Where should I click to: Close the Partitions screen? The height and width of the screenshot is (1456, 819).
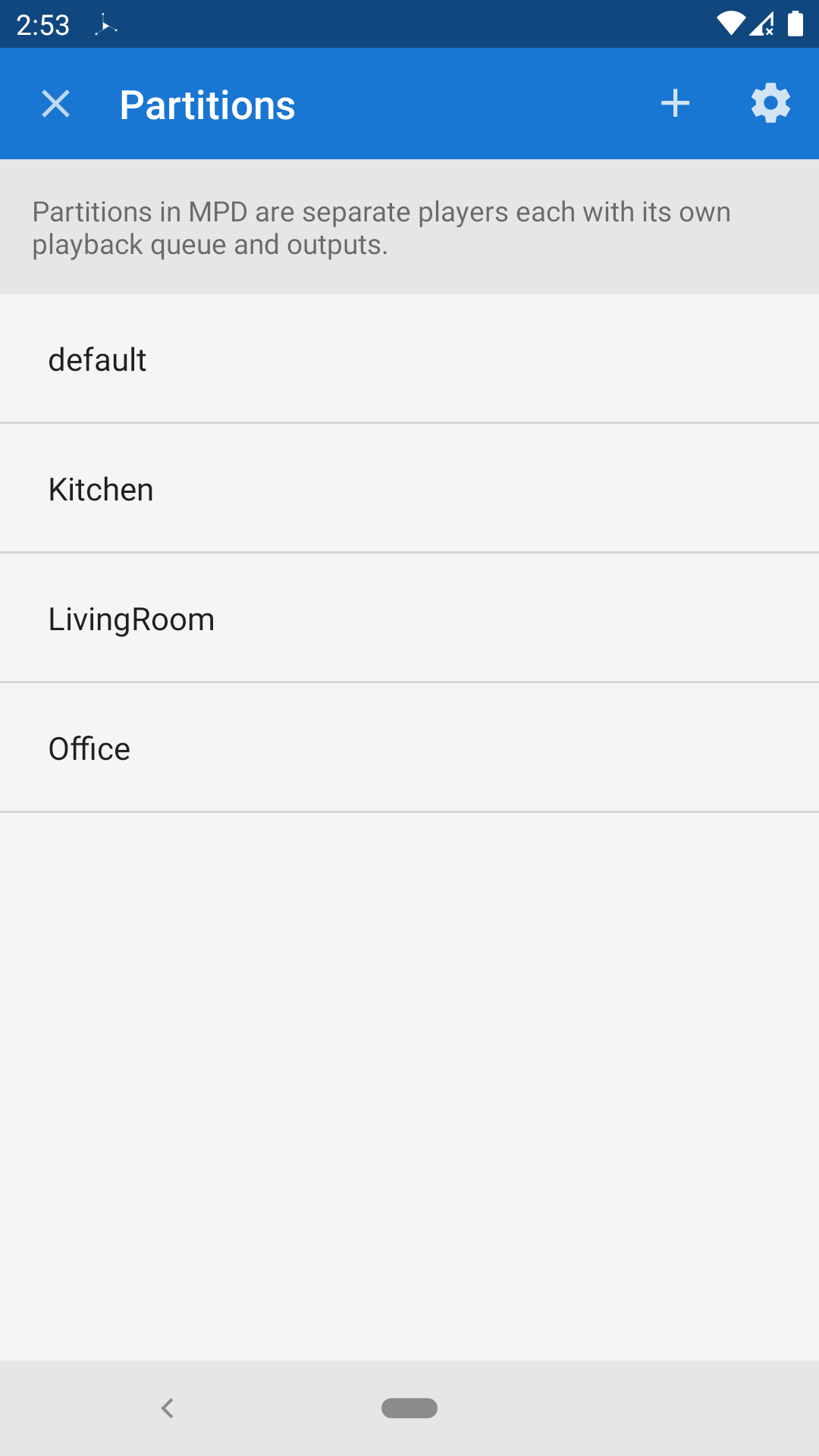[x=55, y=104]
